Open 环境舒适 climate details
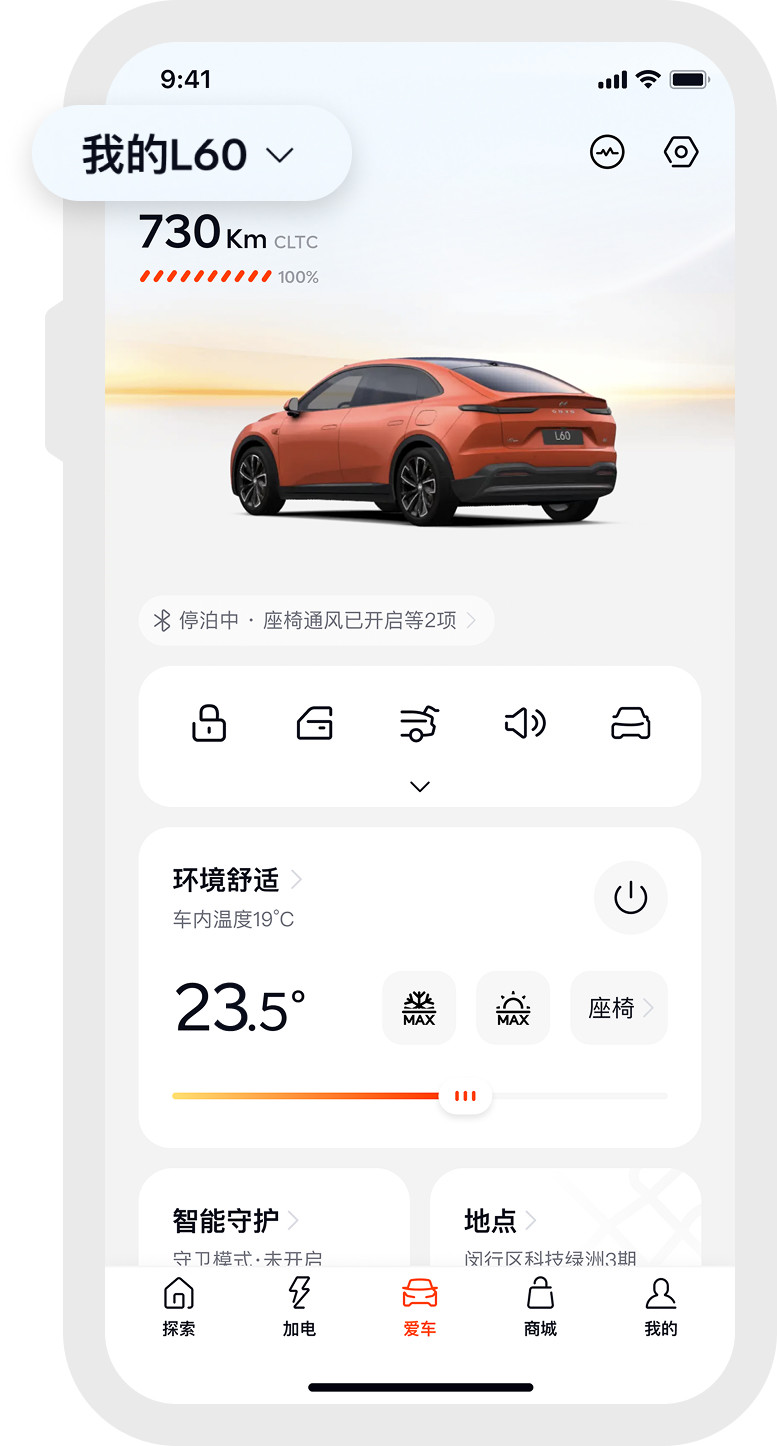The image size is (777, 1446). coord(237,880)
